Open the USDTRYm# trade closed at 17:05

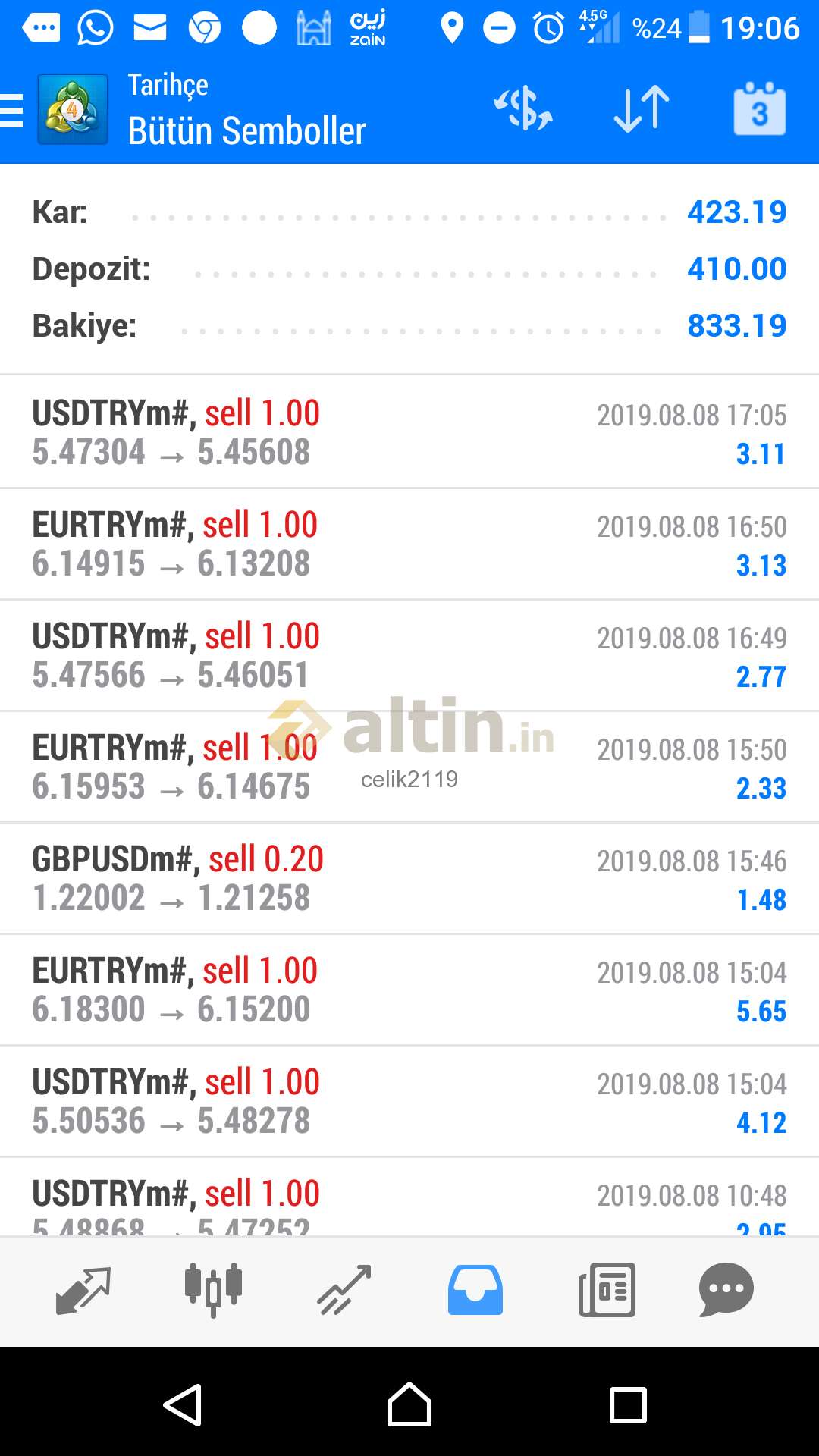409,432
